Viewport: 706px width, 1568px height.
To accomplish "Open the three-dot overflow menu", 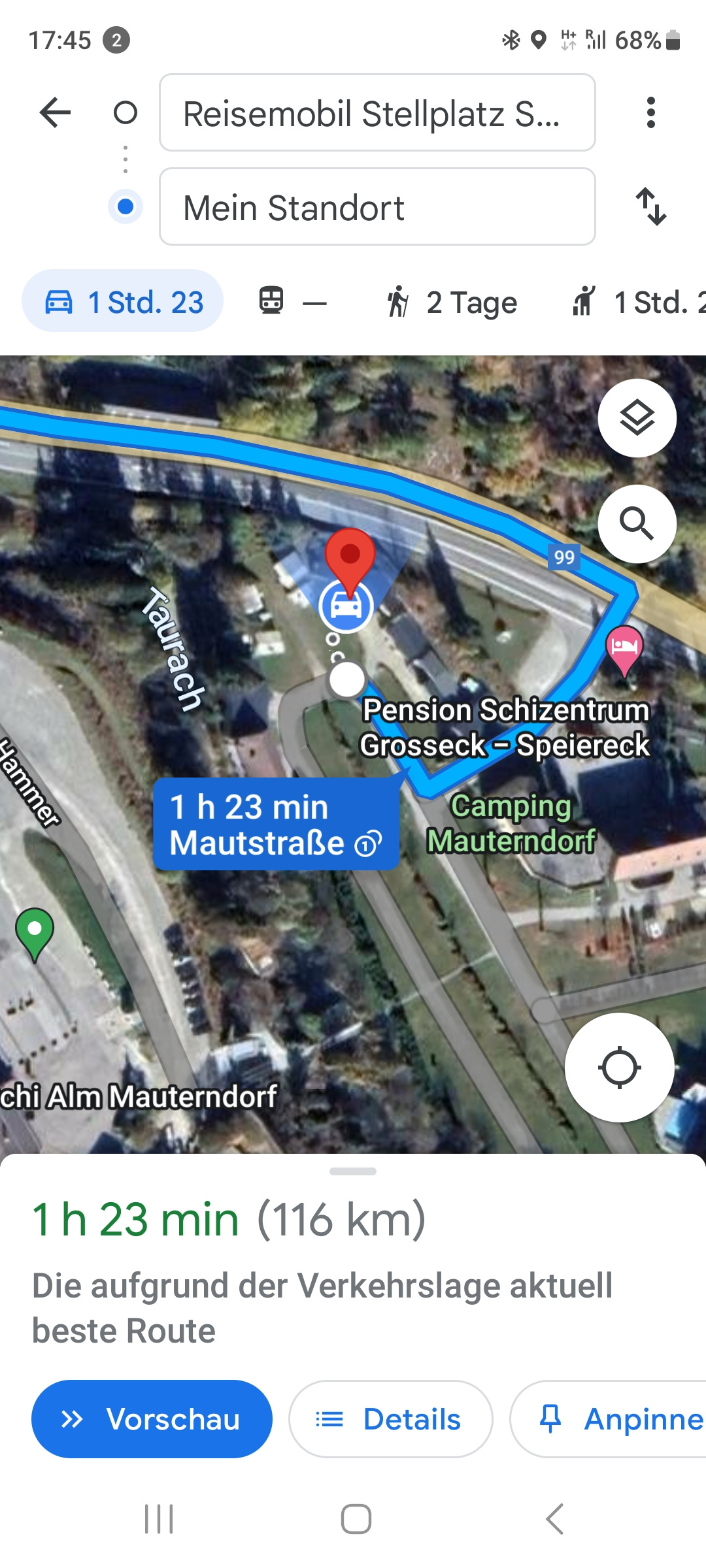I will (650, 112).
